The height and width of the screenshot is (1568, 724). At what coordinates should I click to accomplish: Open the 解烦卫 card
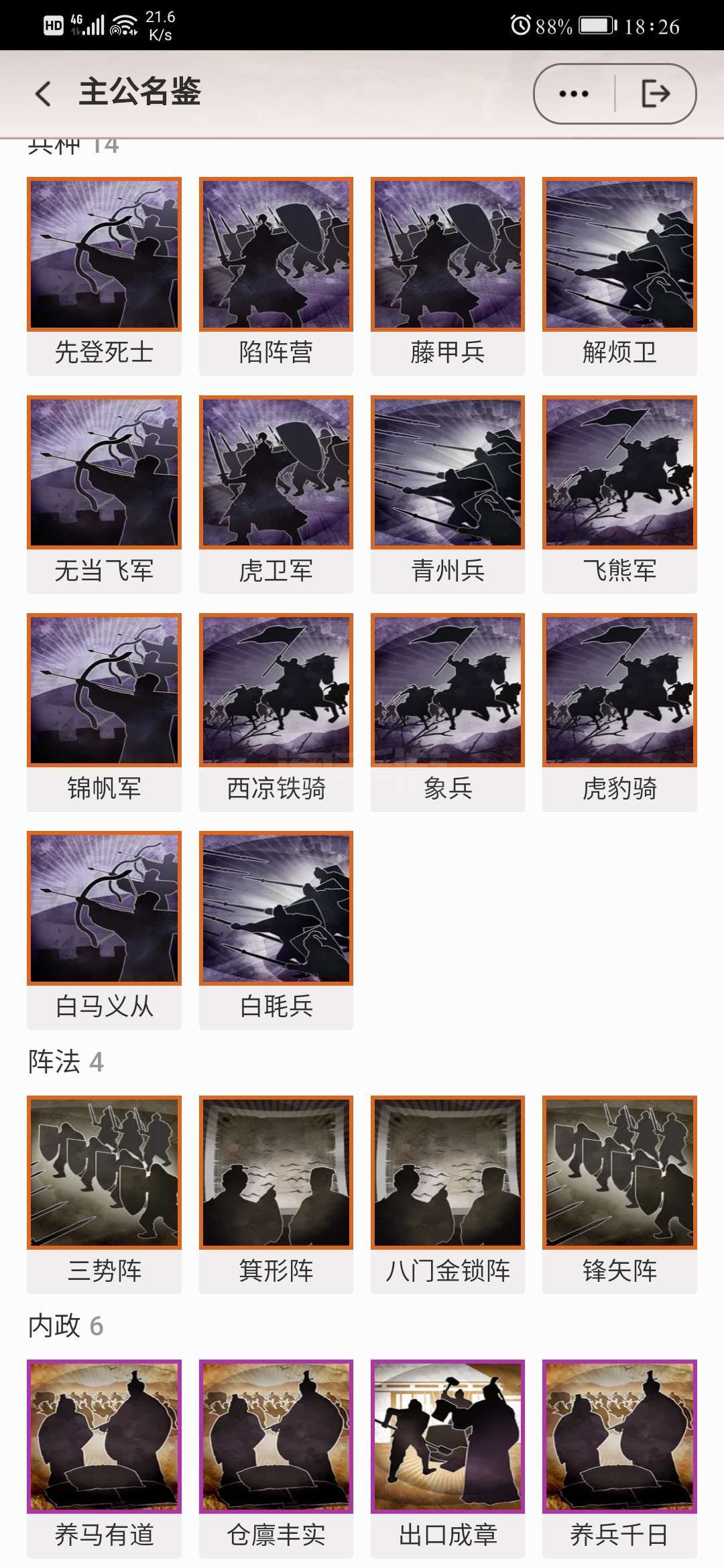click(x=619, y=276)
